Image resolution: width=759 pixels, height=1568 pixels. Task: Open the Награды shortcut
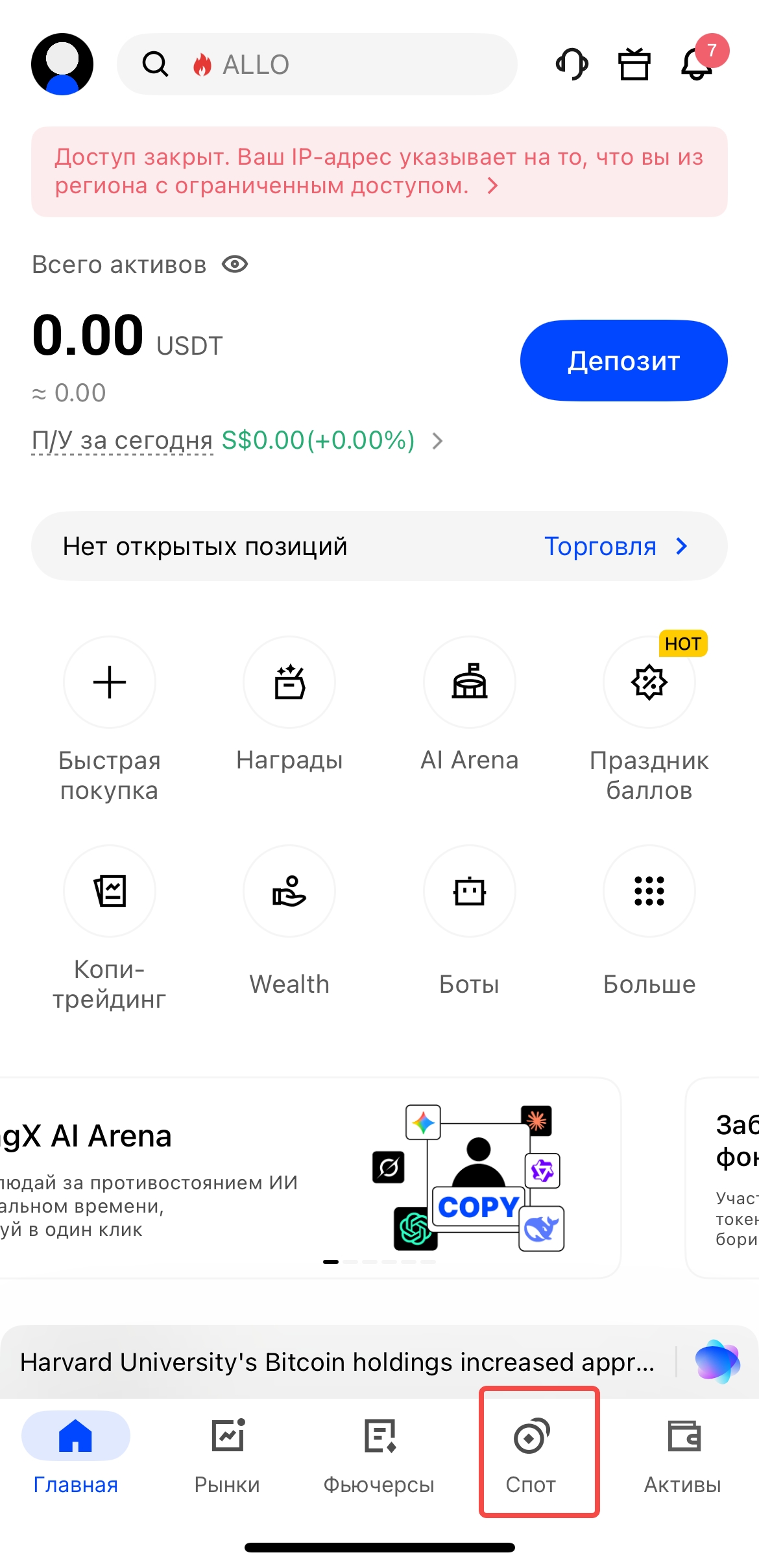289,683
